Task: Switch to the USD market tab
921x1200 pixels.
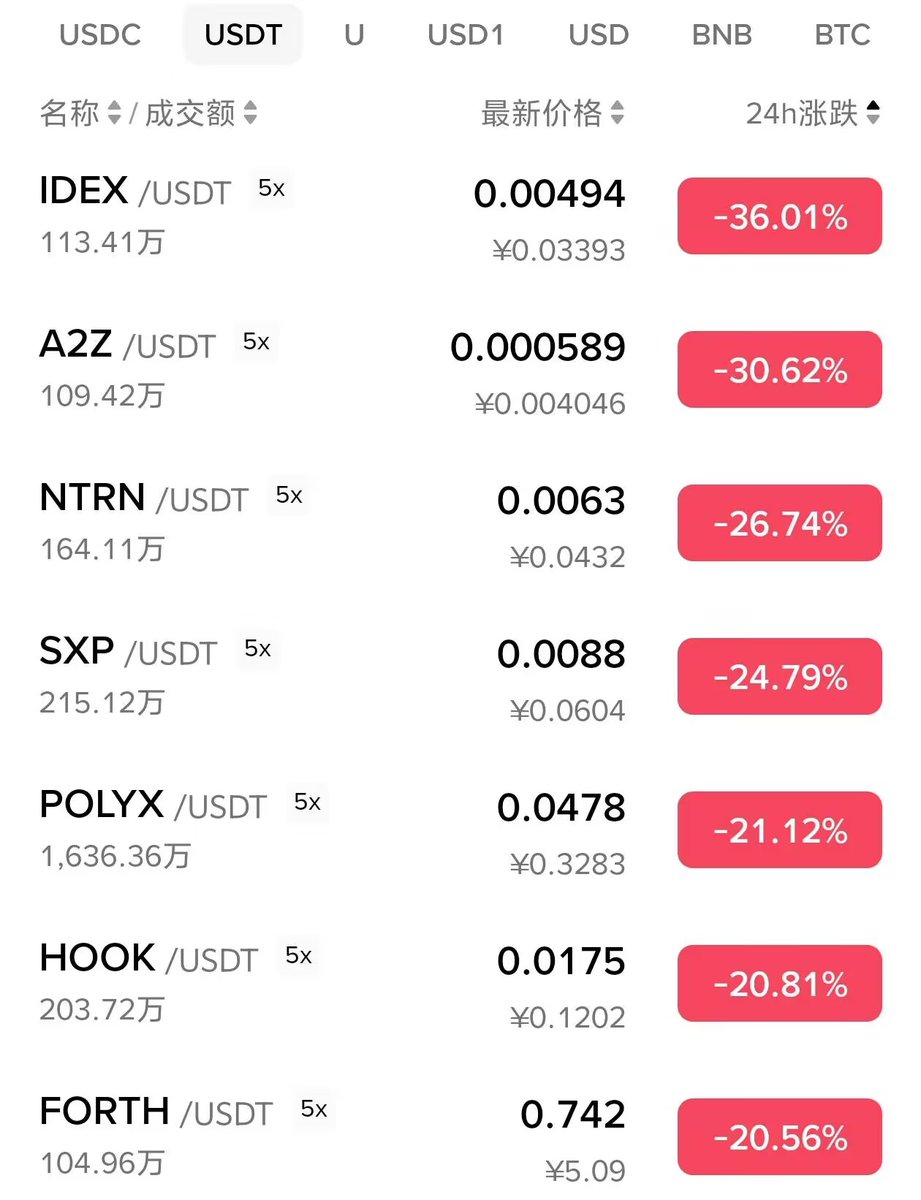Action: click(x=598, y=35)
